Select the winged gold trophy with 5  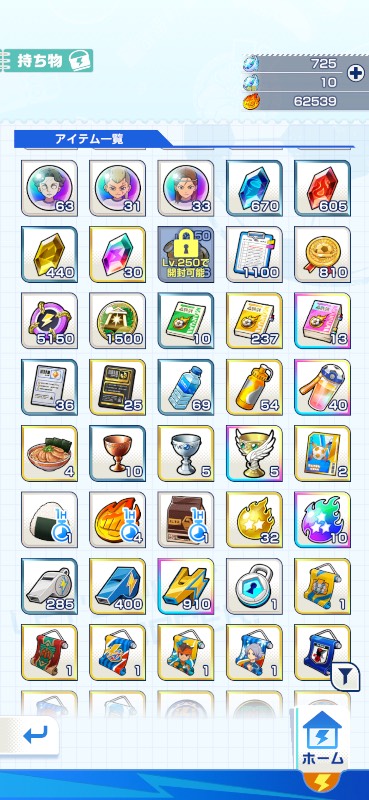click(254, 453)
